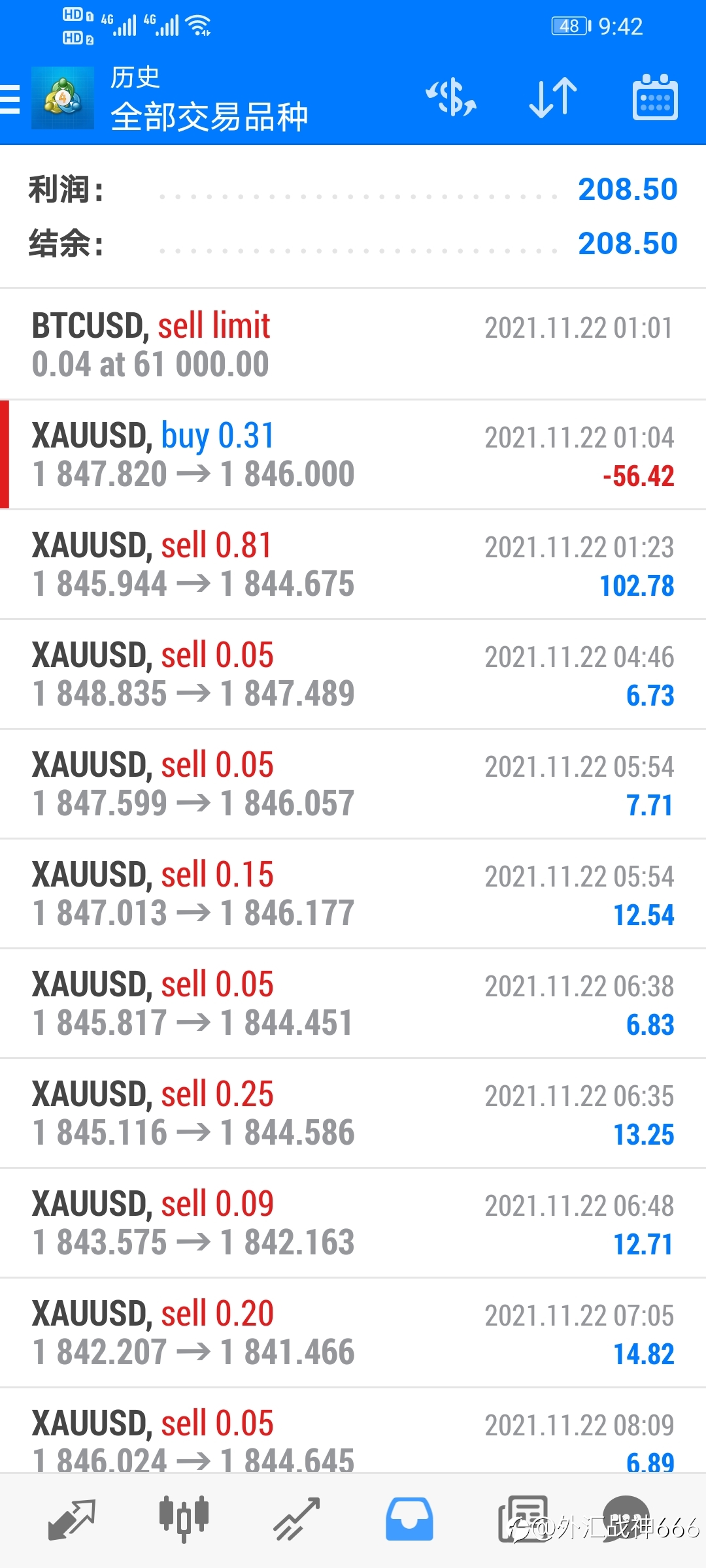Screen dimensions: 706x1568
Task: Open the XAUUSD sell 0.81 trade
Action: (x=353, y=564)
